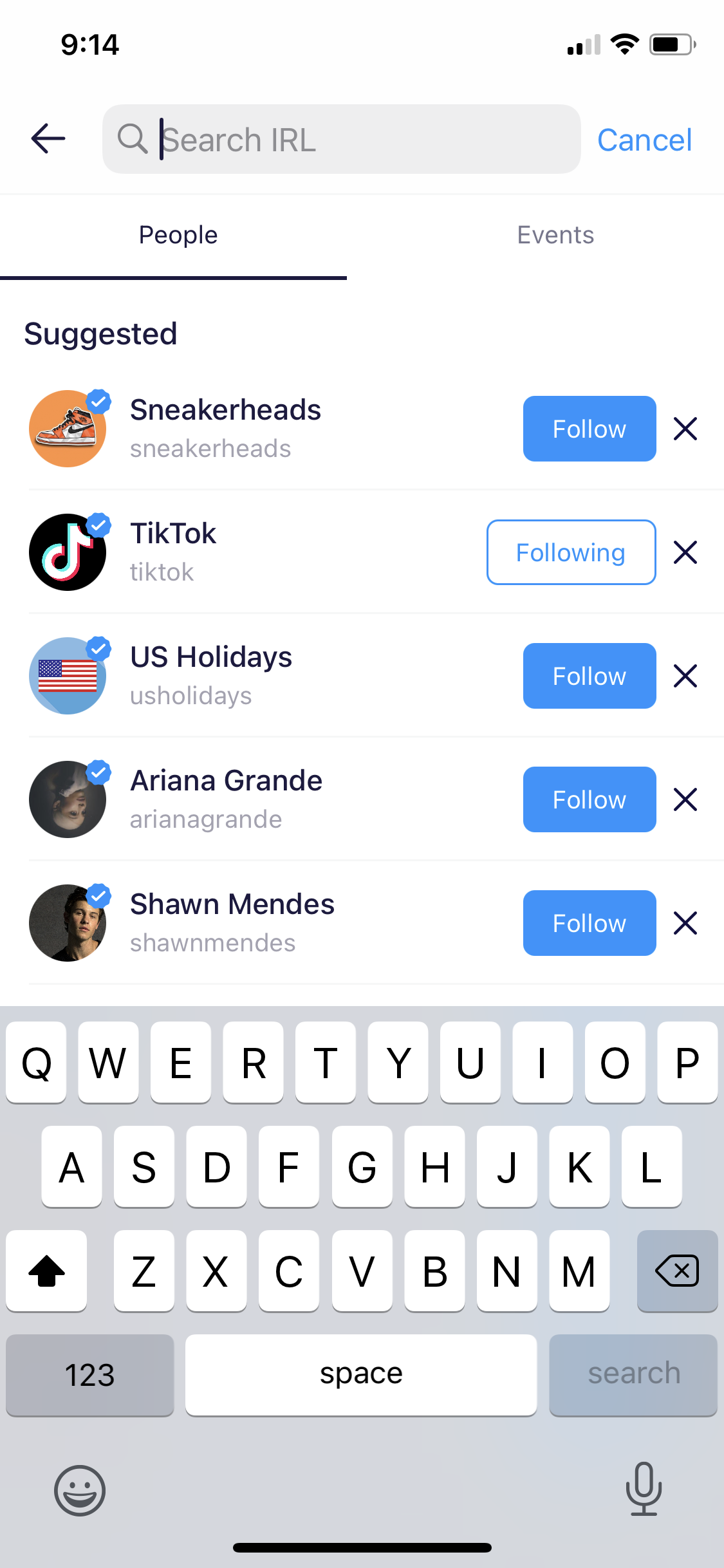724x1568 pixels.
Task: Dismiss the Shawn Mendes suggestion
Action: [685, 923]
